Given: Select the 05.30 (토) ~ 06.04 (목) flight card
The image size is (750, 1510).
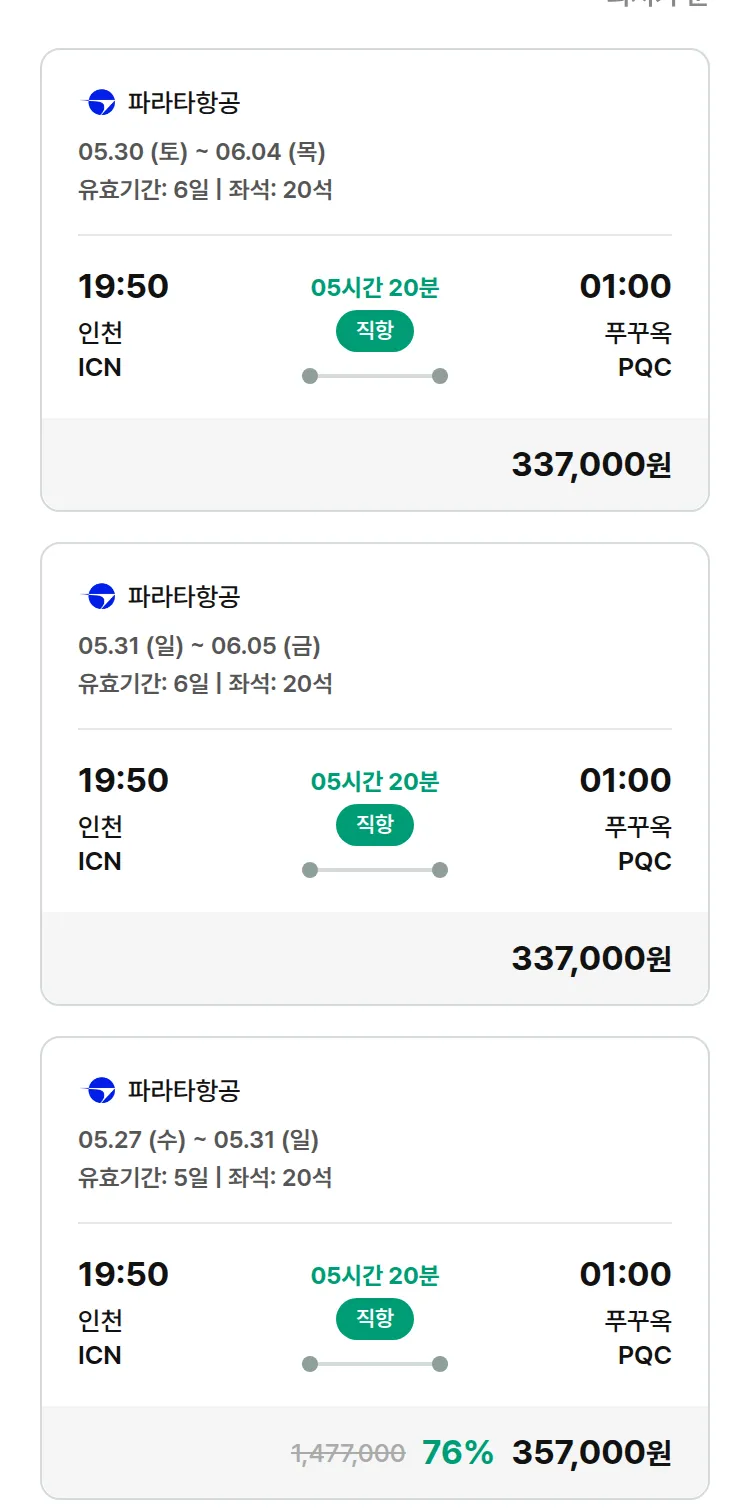Looking at the screenshot, I should click(x=375, y=275).
